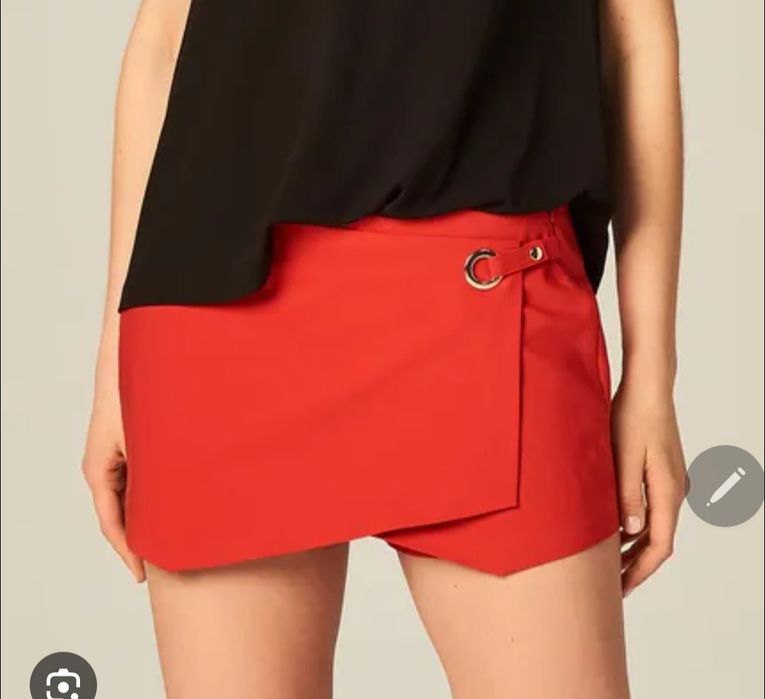The height and width of the screenshot is (699, 765).
Task: Tap the pencil edit button
Action: pos(725,486)
